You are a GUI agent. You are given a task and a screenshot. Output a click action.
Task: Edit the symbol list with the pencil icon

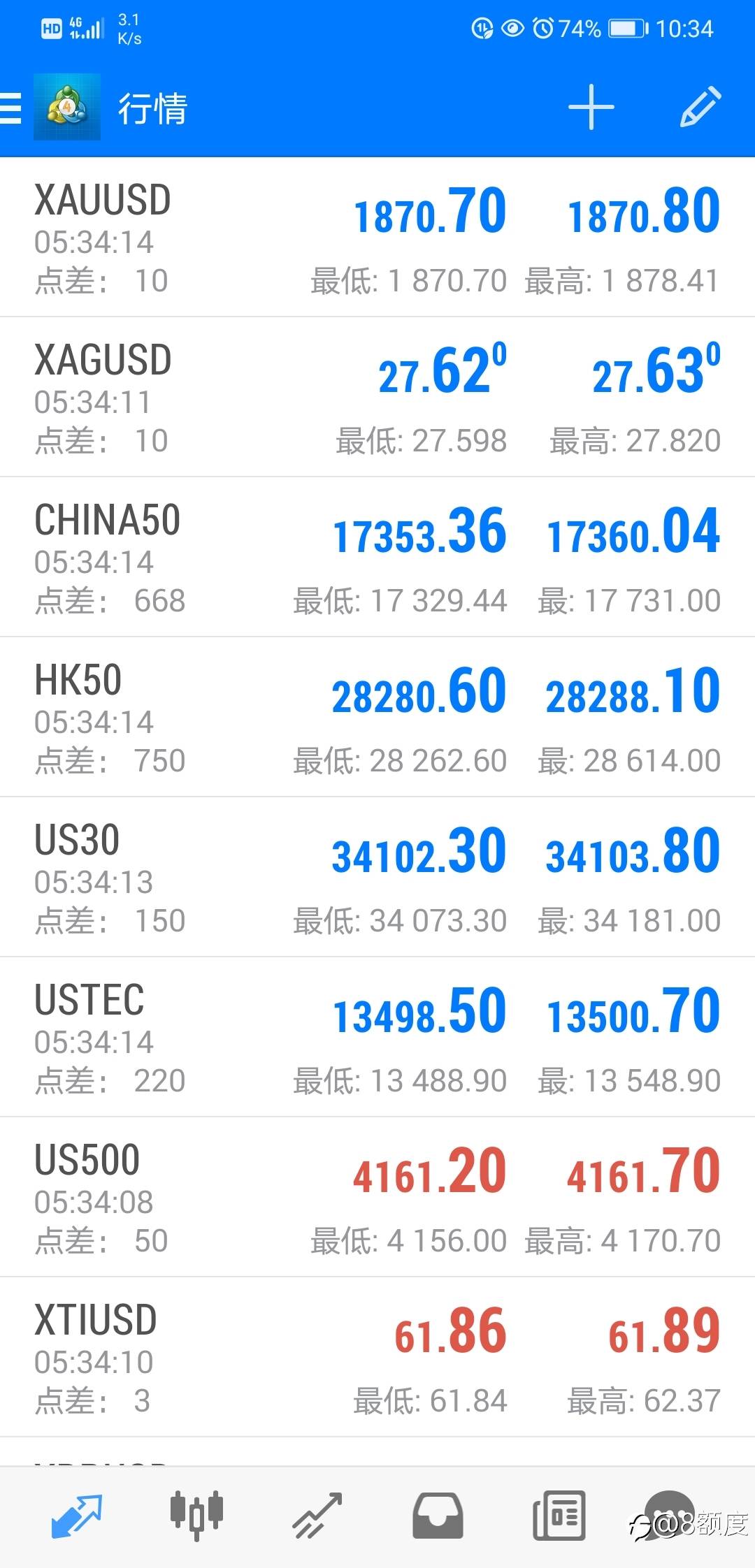[700, 107]
